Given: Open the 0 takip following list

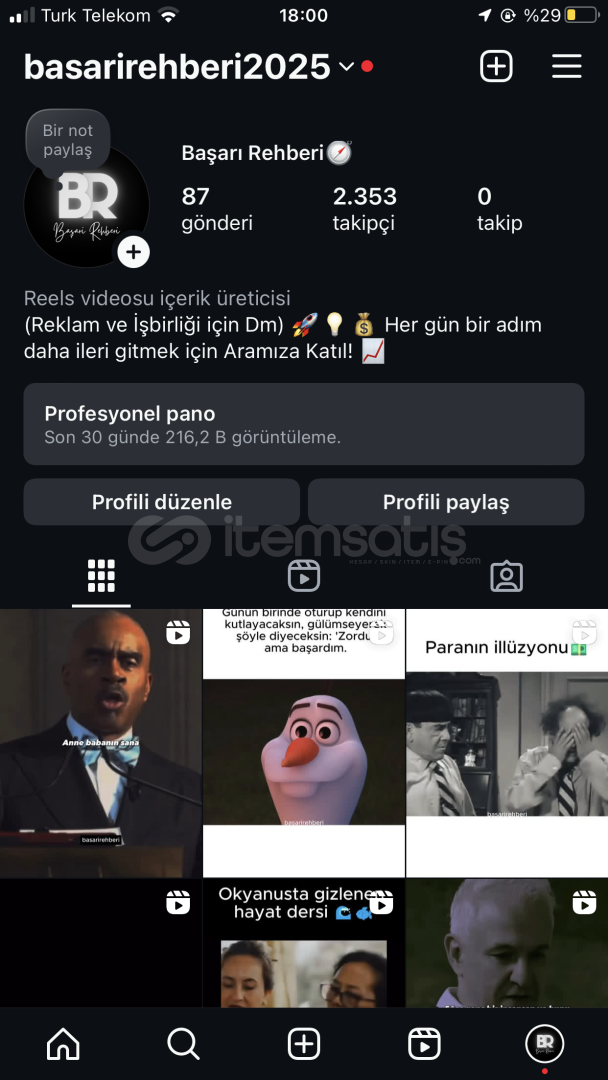Looking at the screenshot, I should 499,209.
